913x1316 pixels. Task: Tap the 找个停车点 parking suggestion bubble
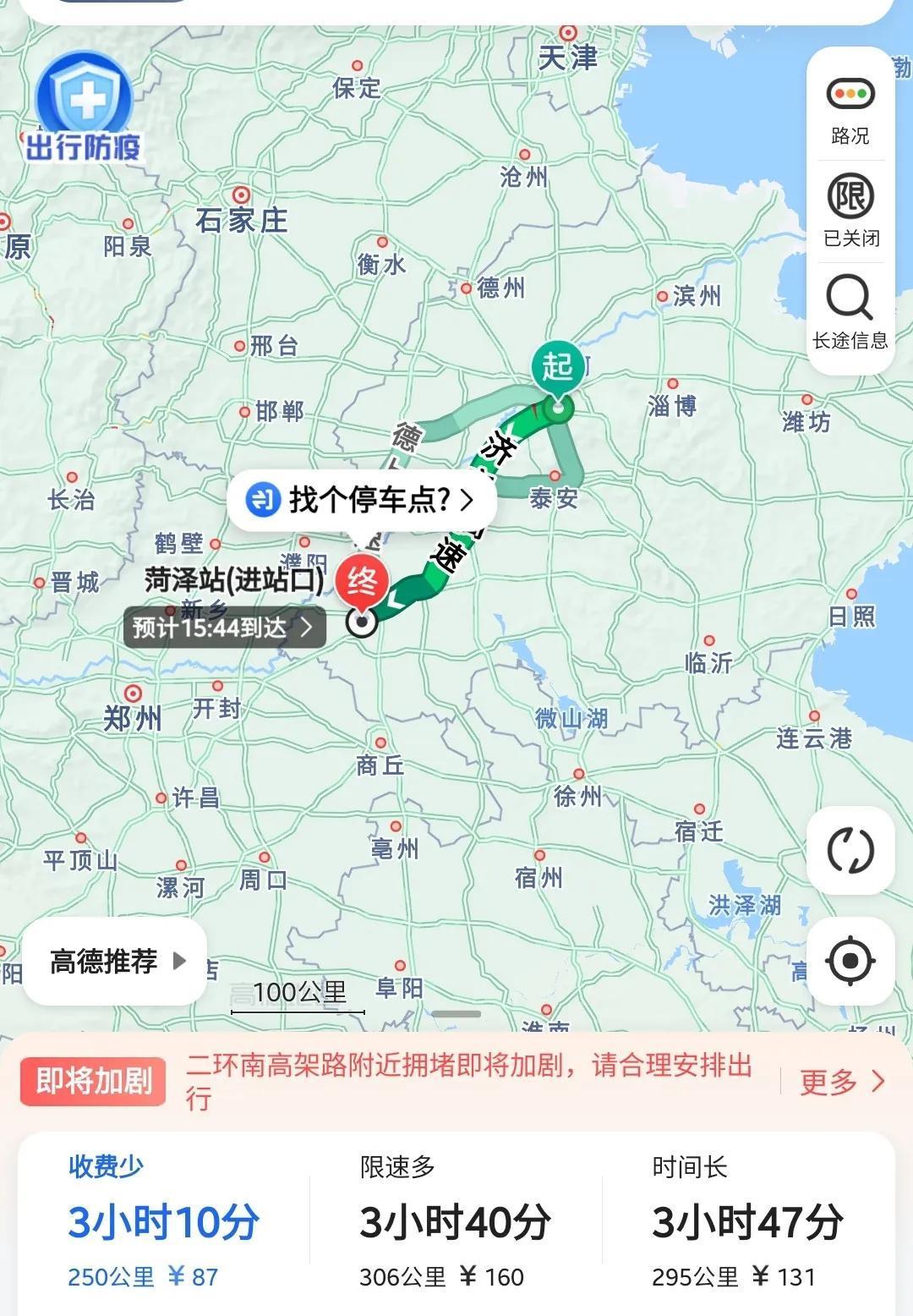point(362,500)
